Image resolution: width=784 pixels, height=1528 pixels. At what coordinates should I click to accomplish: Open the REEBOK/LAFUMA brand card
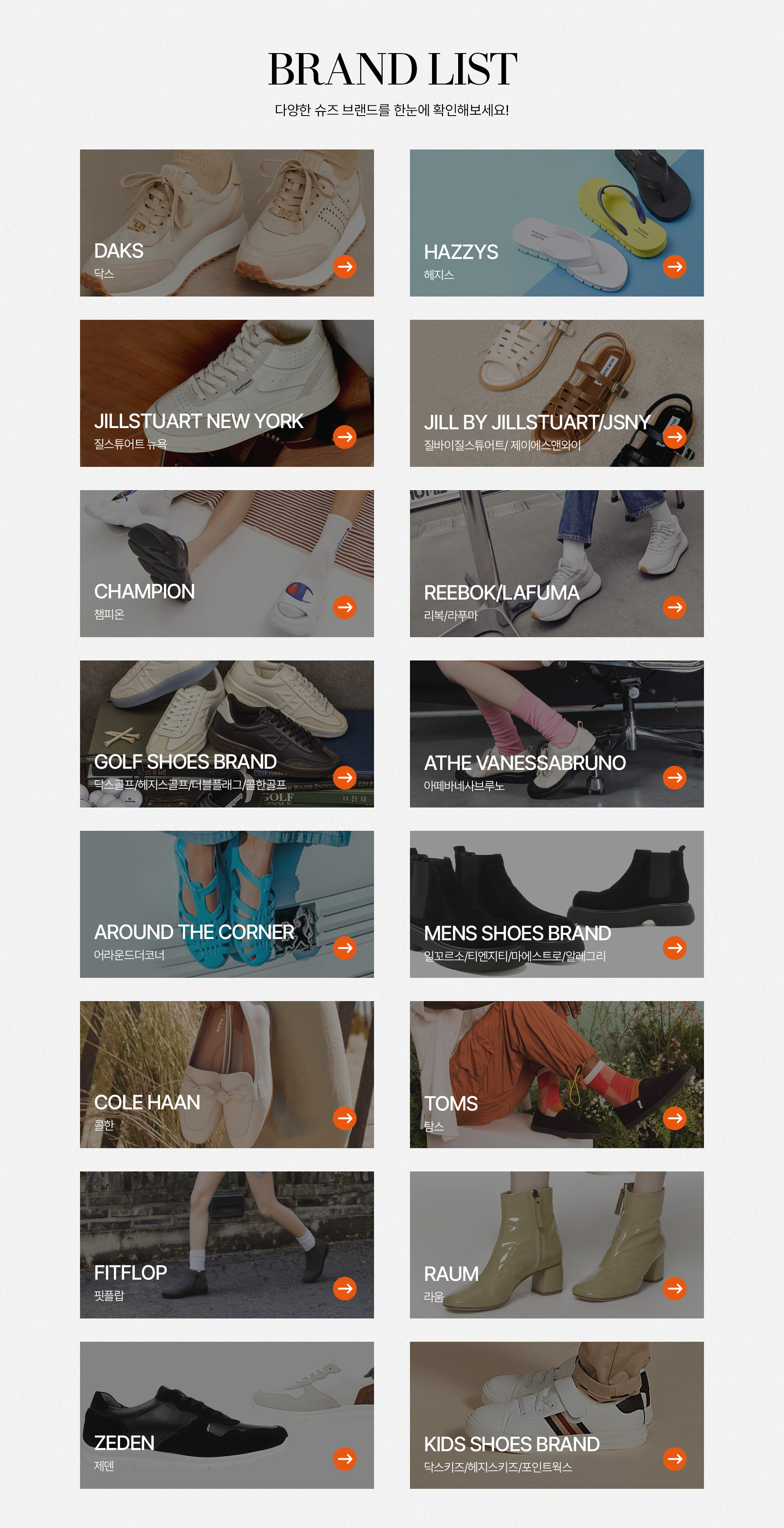(x=556, y=564)
